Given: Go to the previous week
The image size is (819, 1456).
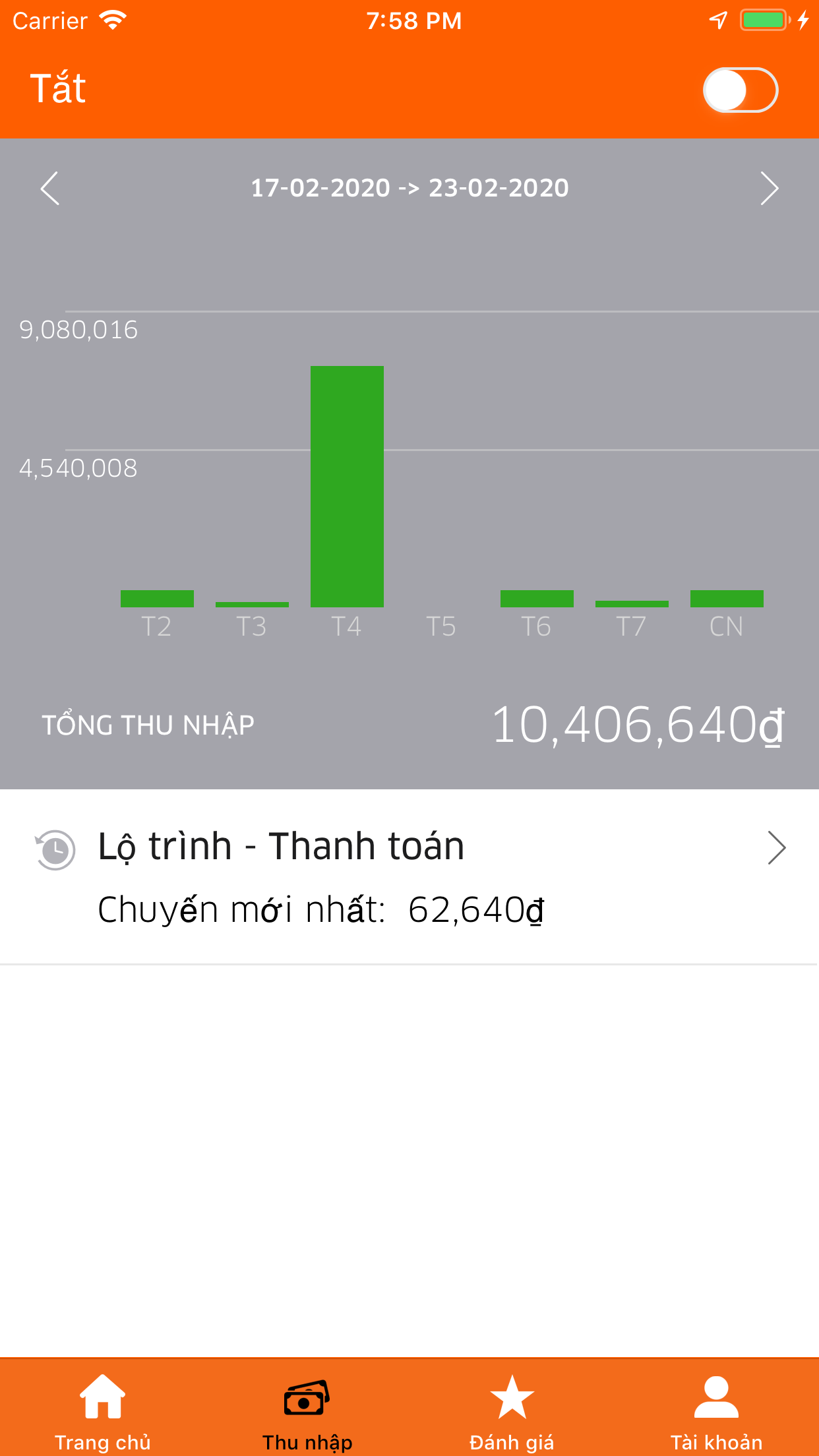Looking at the screenshot, I should click(x=50, y=189).
